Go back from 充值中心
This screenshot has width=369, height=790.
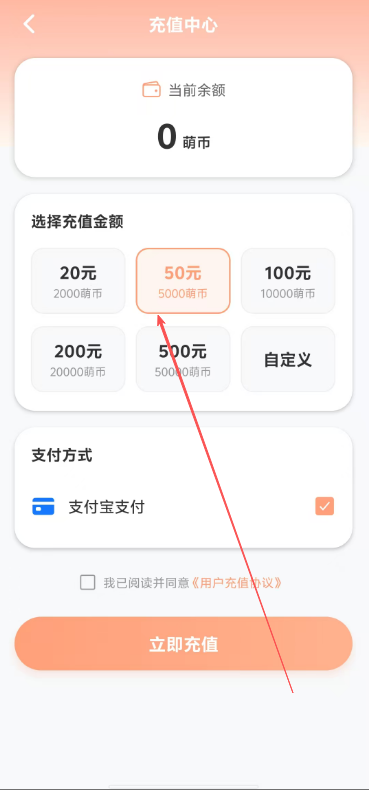[29, 24]
